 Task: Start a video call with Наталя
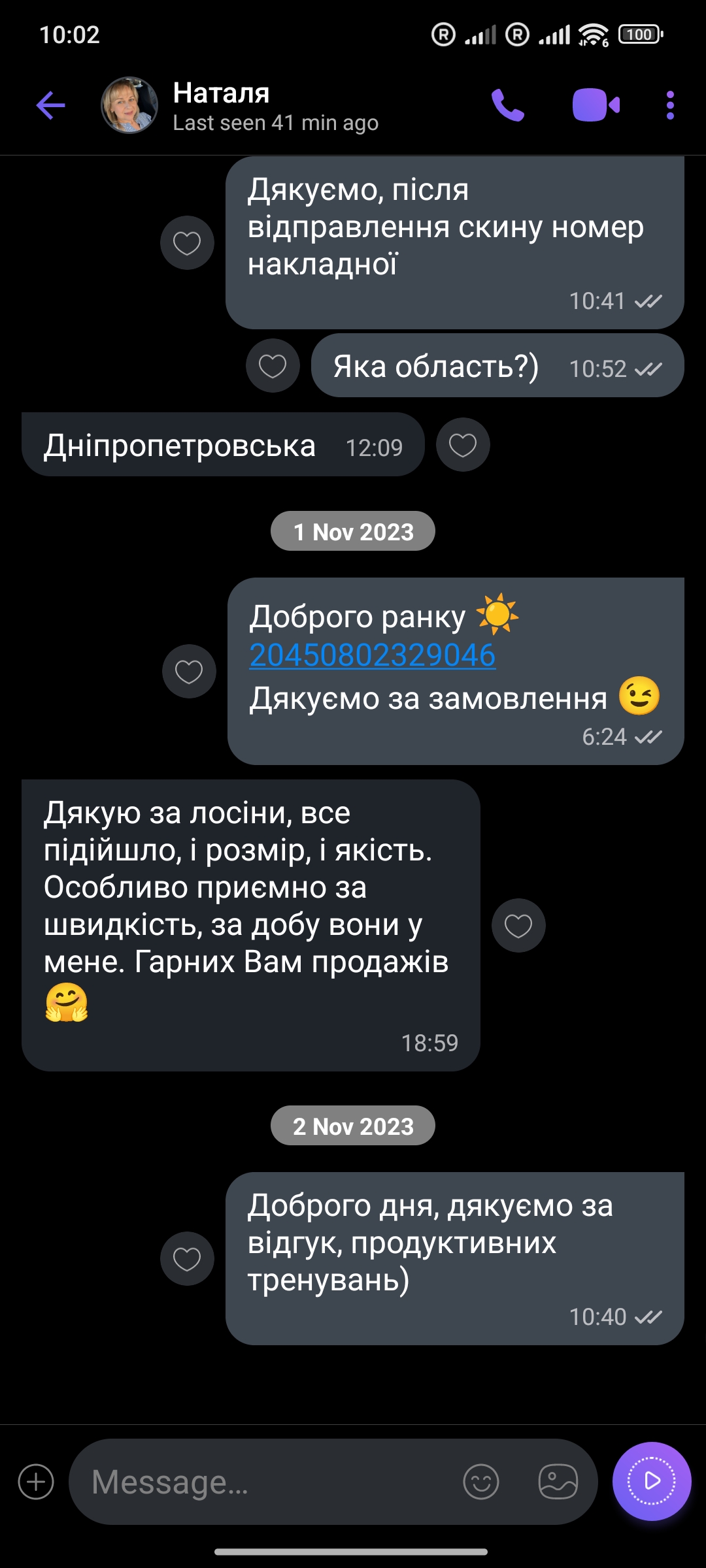click(596, 105)
